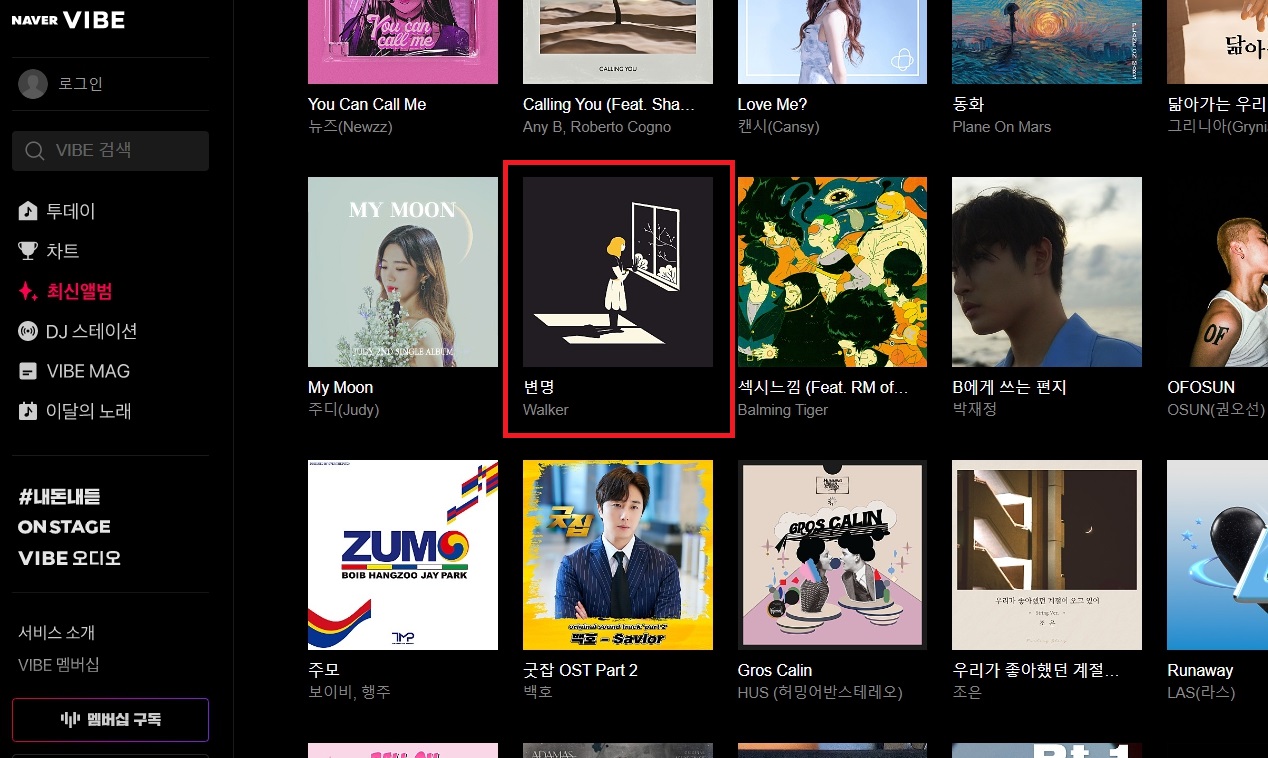The image size is (1268, 758).
Task: Go to the 투데이 section
Action: (x=70, y=211)
